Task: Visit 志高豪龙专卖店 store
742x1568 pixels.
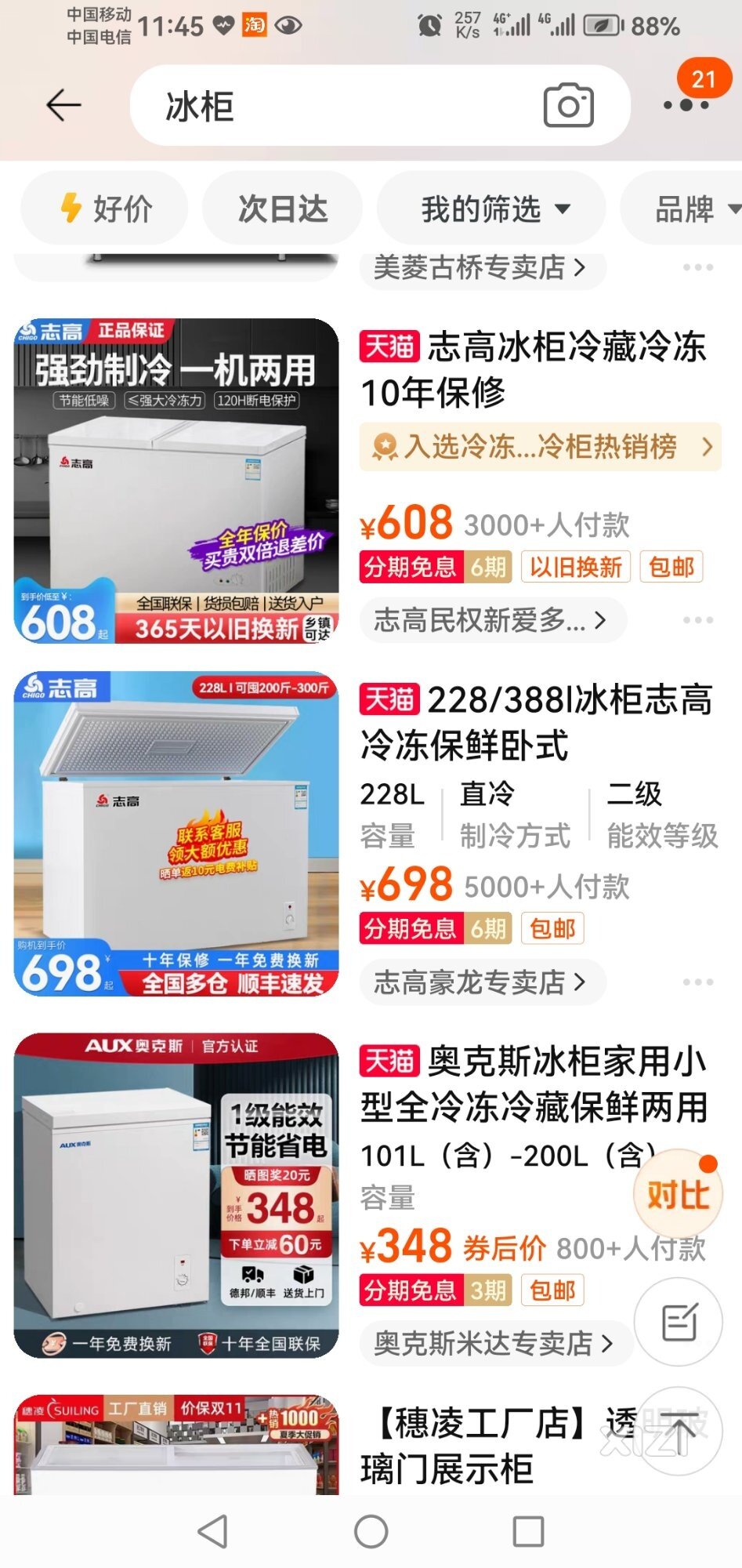Action: pyautogui.click(x=480, y=982)
